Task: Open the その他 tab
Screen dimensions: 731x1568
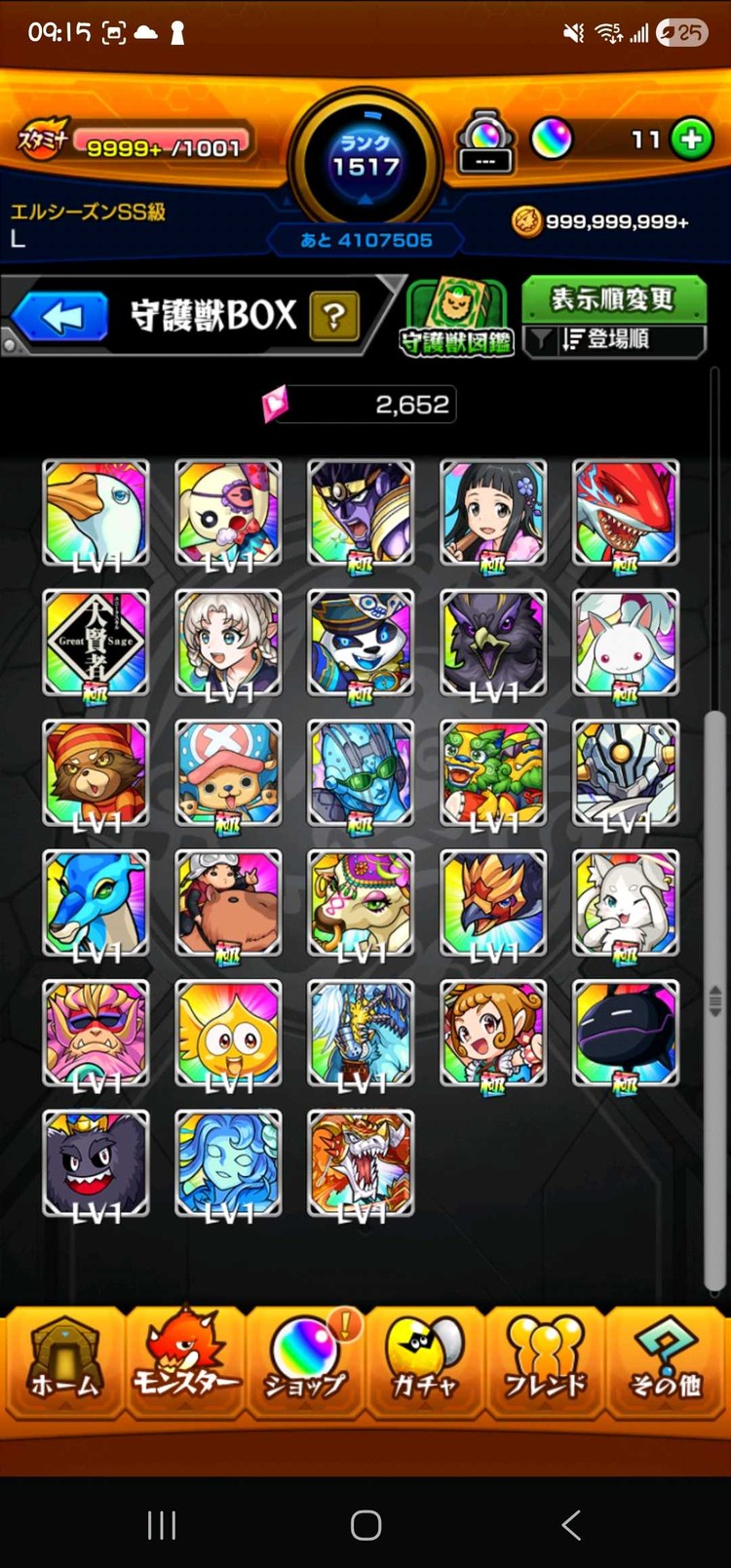Action: [666, 1363]
